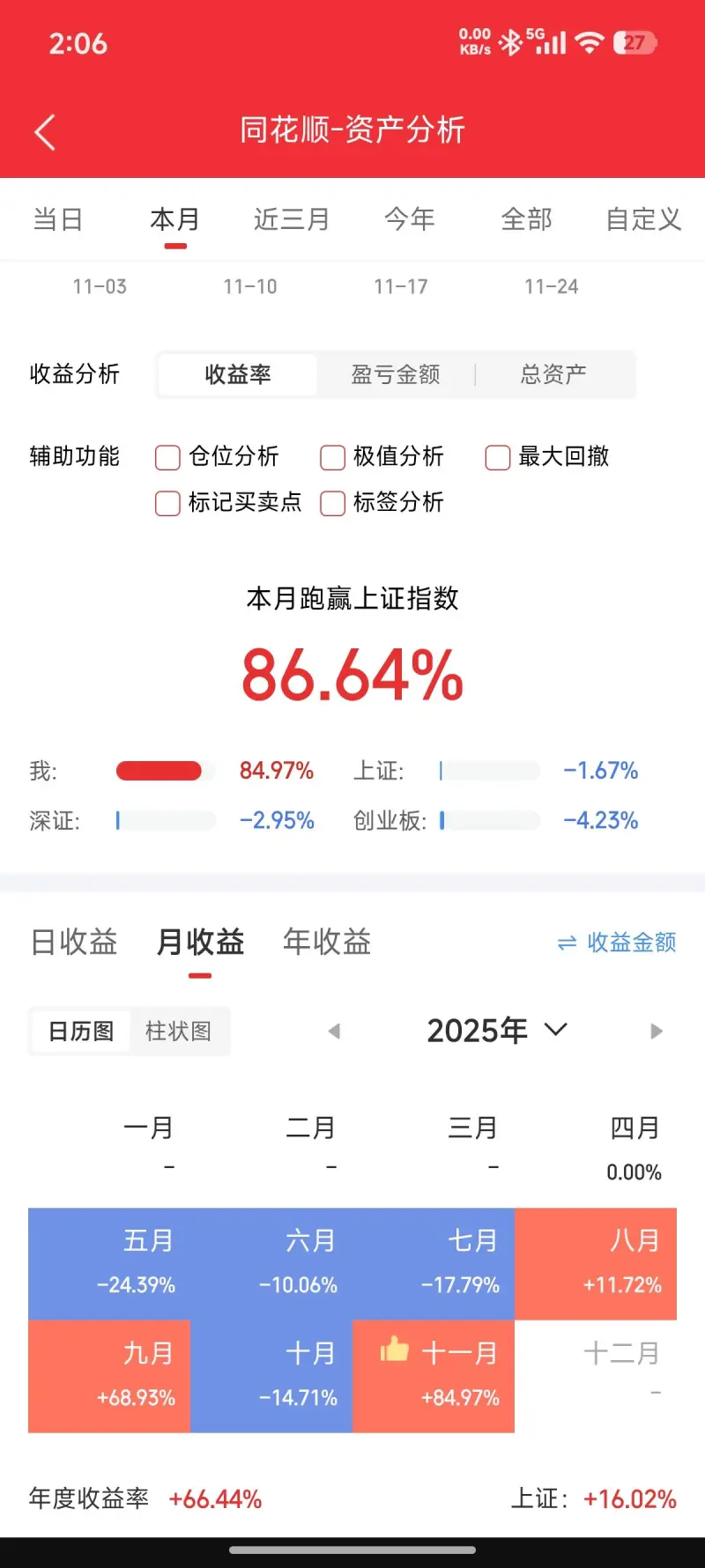Choose the 自定义 date range tab
Image resolution: width=705 pixels, height=1568 pixels.
click(644, 219)
